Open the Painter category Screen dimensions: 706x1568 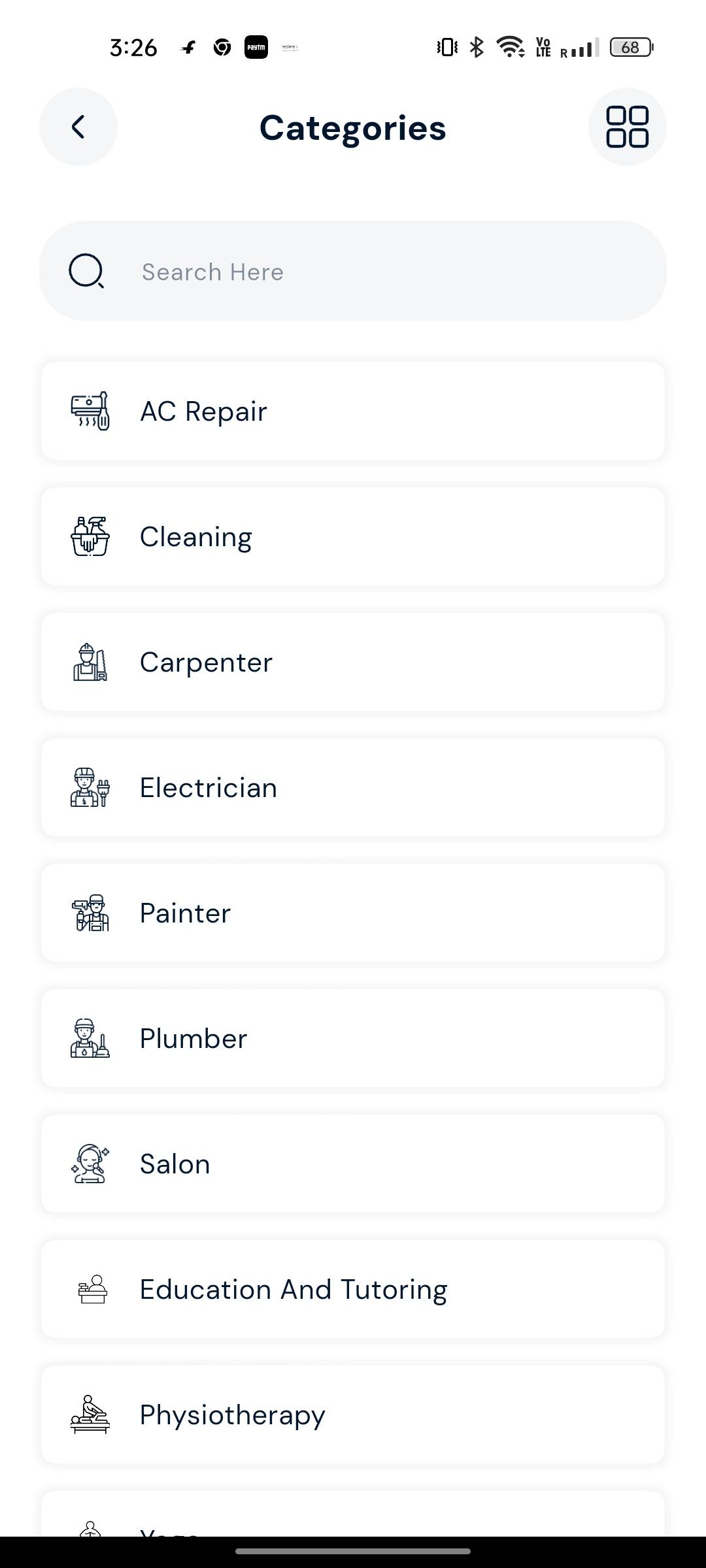pyautogui.click(x=353, y=913)
